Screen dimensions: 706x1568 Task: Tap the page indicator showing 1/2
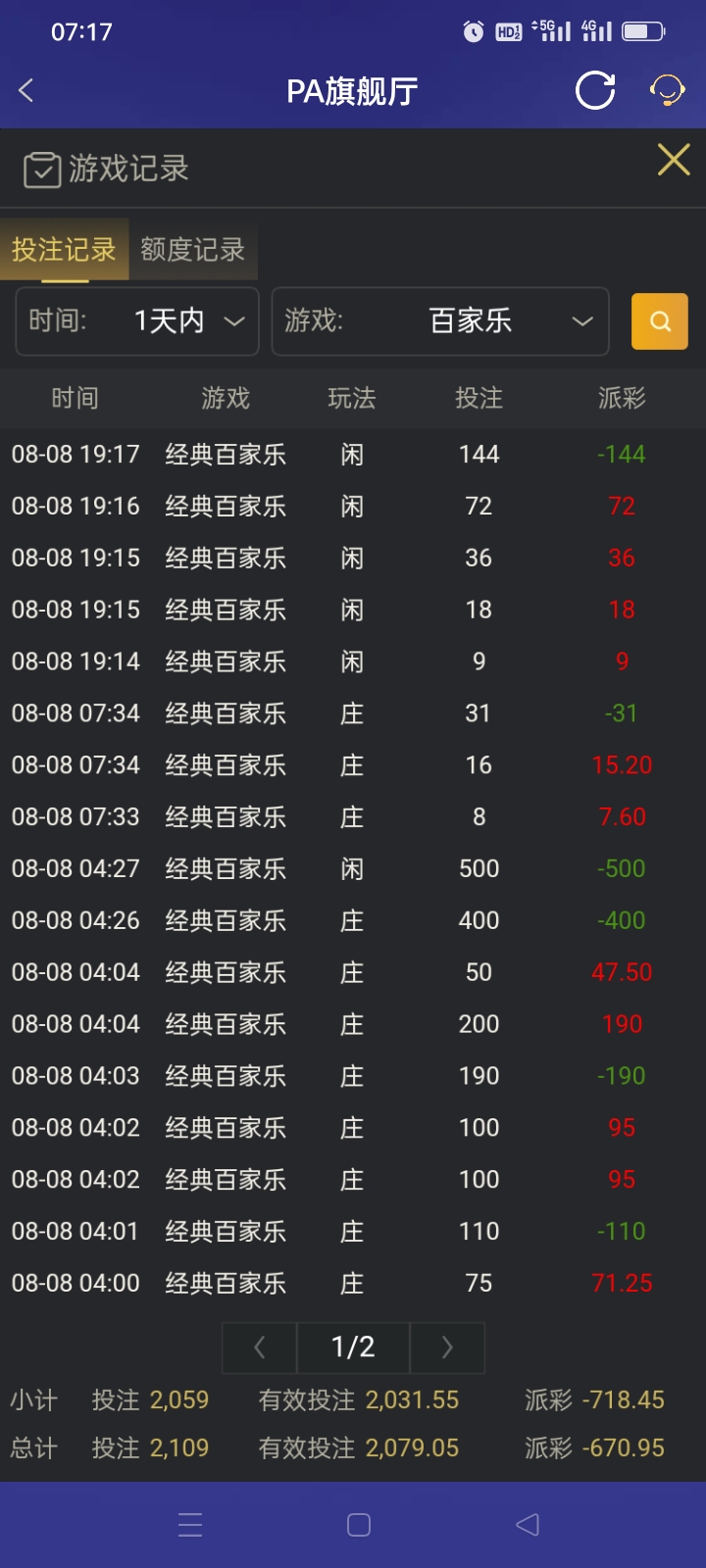(353, 1347)
